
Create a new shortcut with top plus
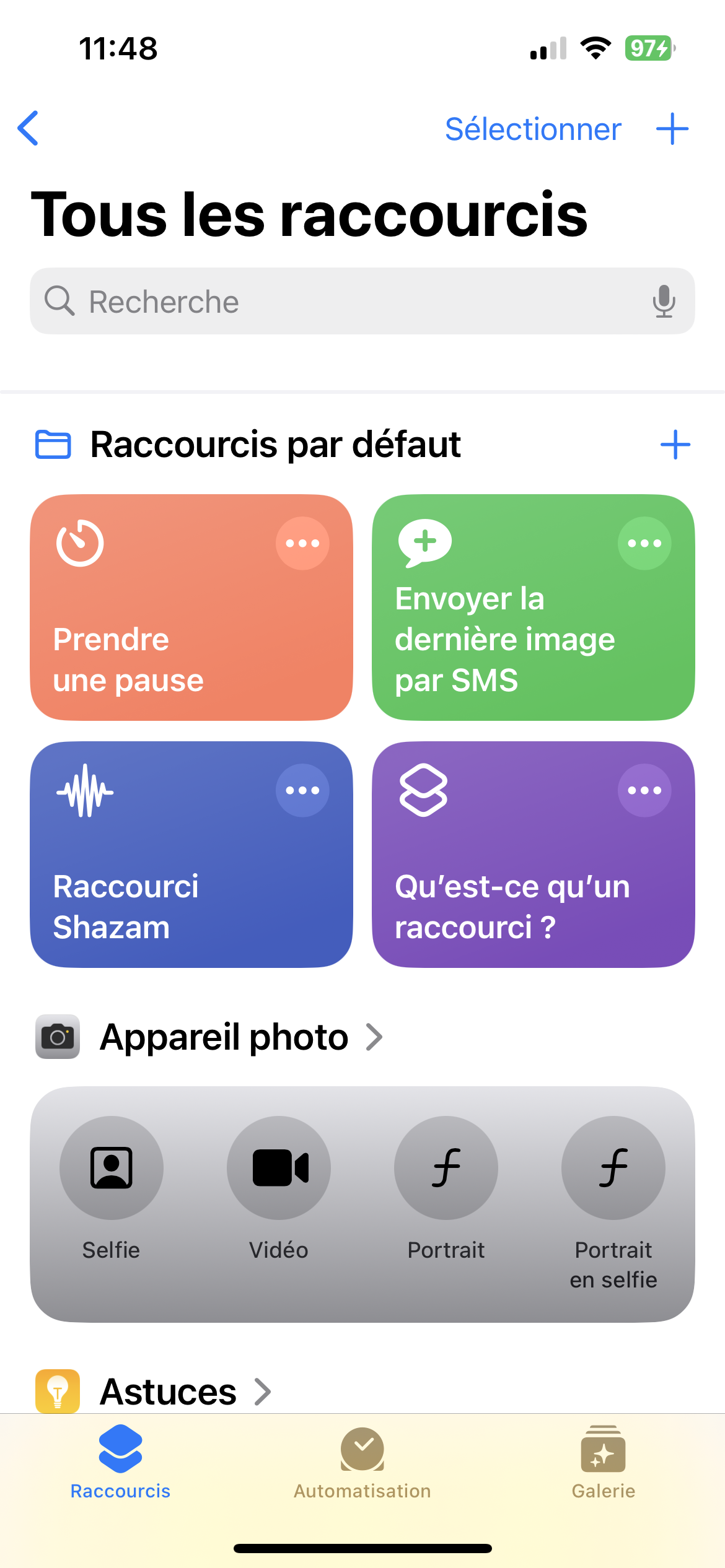pyautogui.click(x=672, y=129)
